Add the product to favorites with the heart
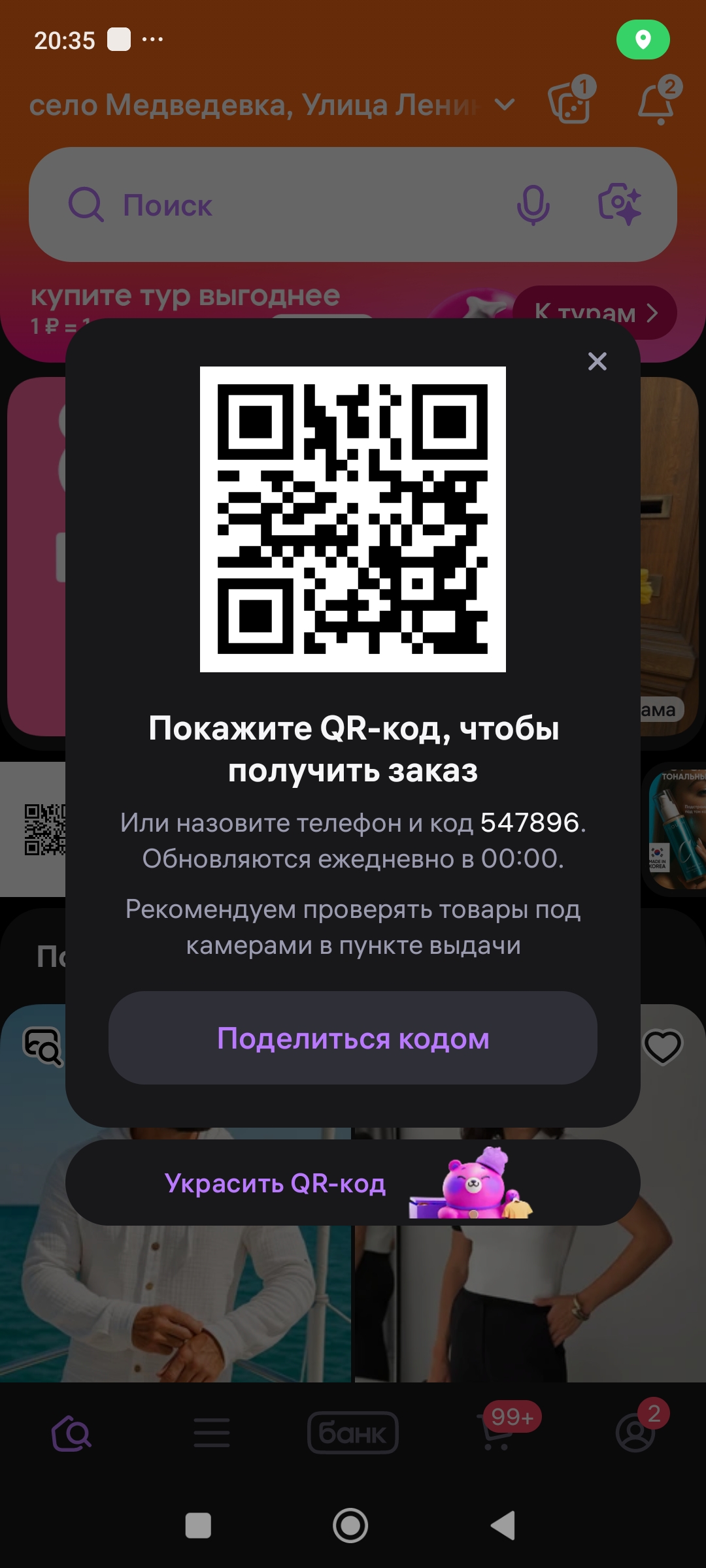This screenshot has height=1568, width=706. click(663, 1046)
